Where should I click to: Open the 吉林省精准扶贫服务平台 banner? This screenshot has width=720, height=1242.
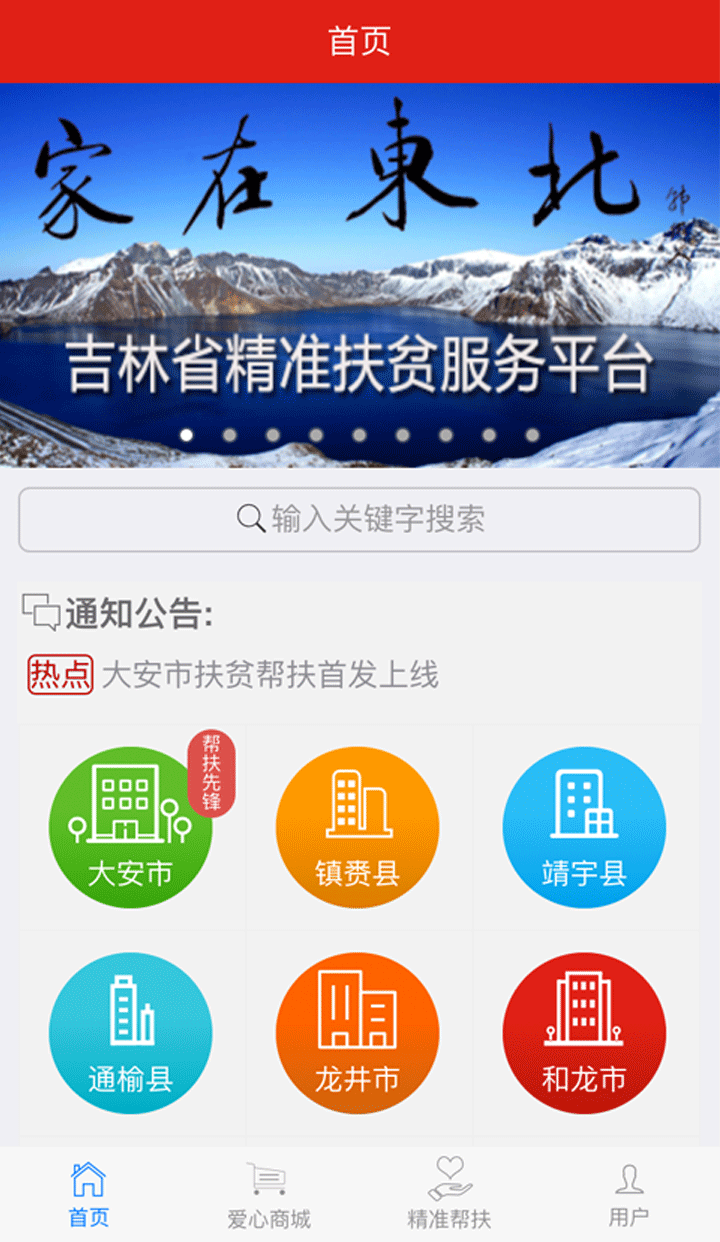360,275
